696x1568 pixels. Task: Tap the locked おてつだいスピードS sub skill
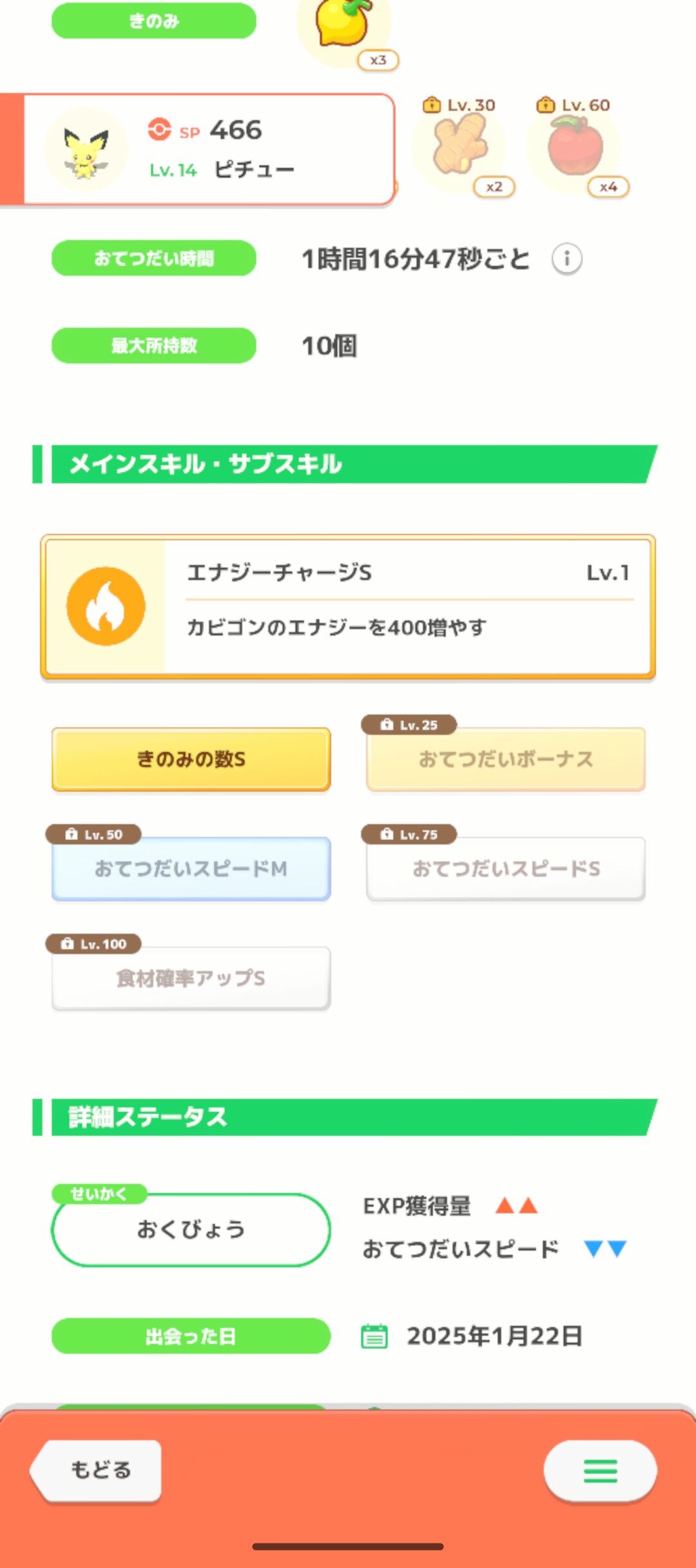click(506, 869)
